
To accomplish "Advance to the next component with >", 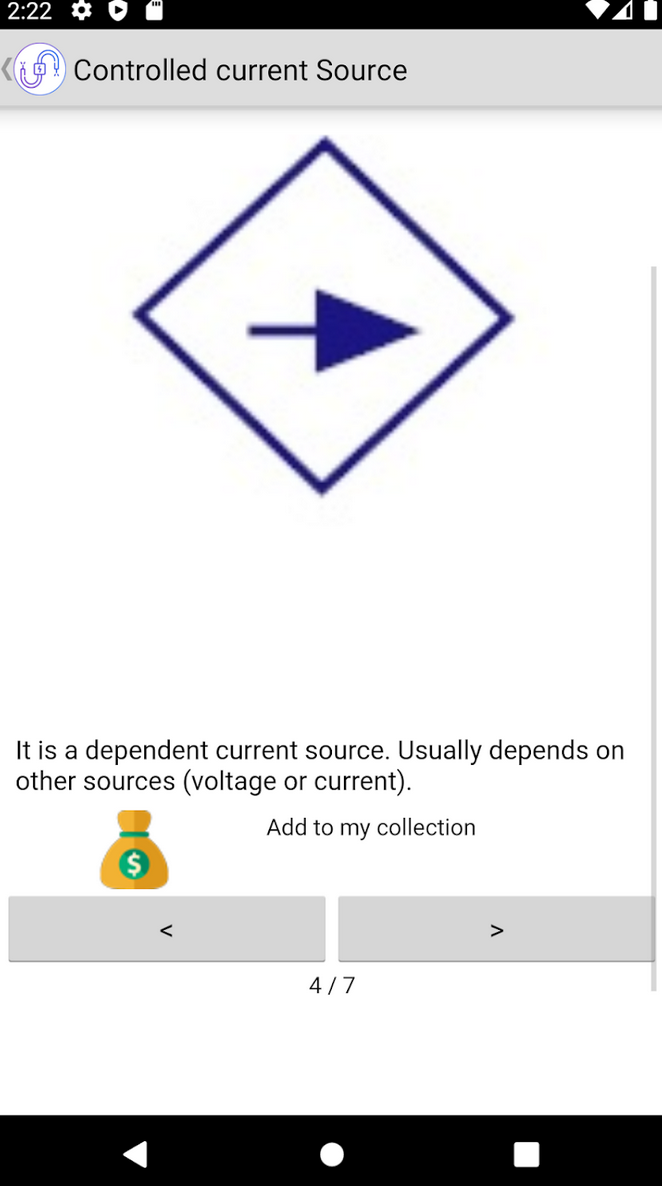I will 496,930.
